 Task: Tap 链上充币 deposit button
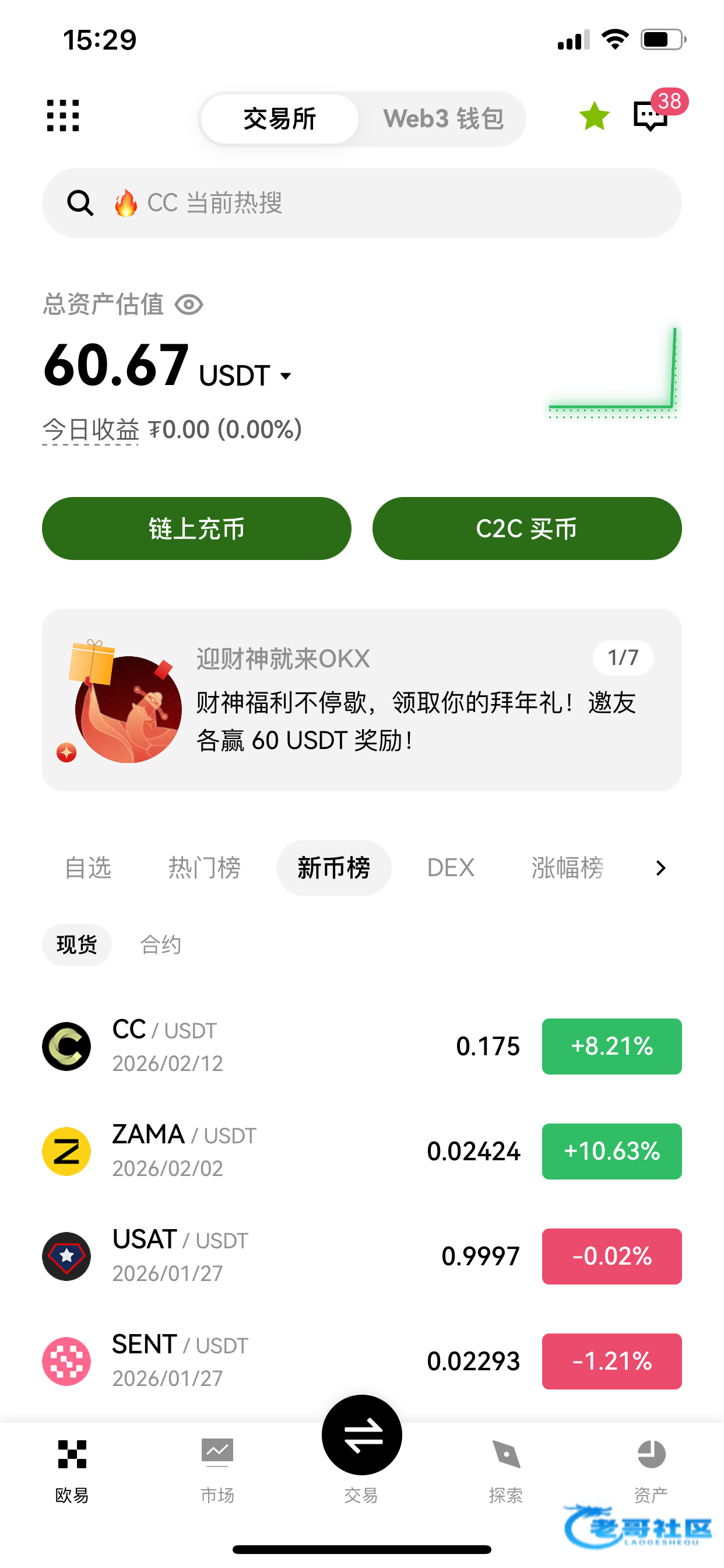click(196, 528)
